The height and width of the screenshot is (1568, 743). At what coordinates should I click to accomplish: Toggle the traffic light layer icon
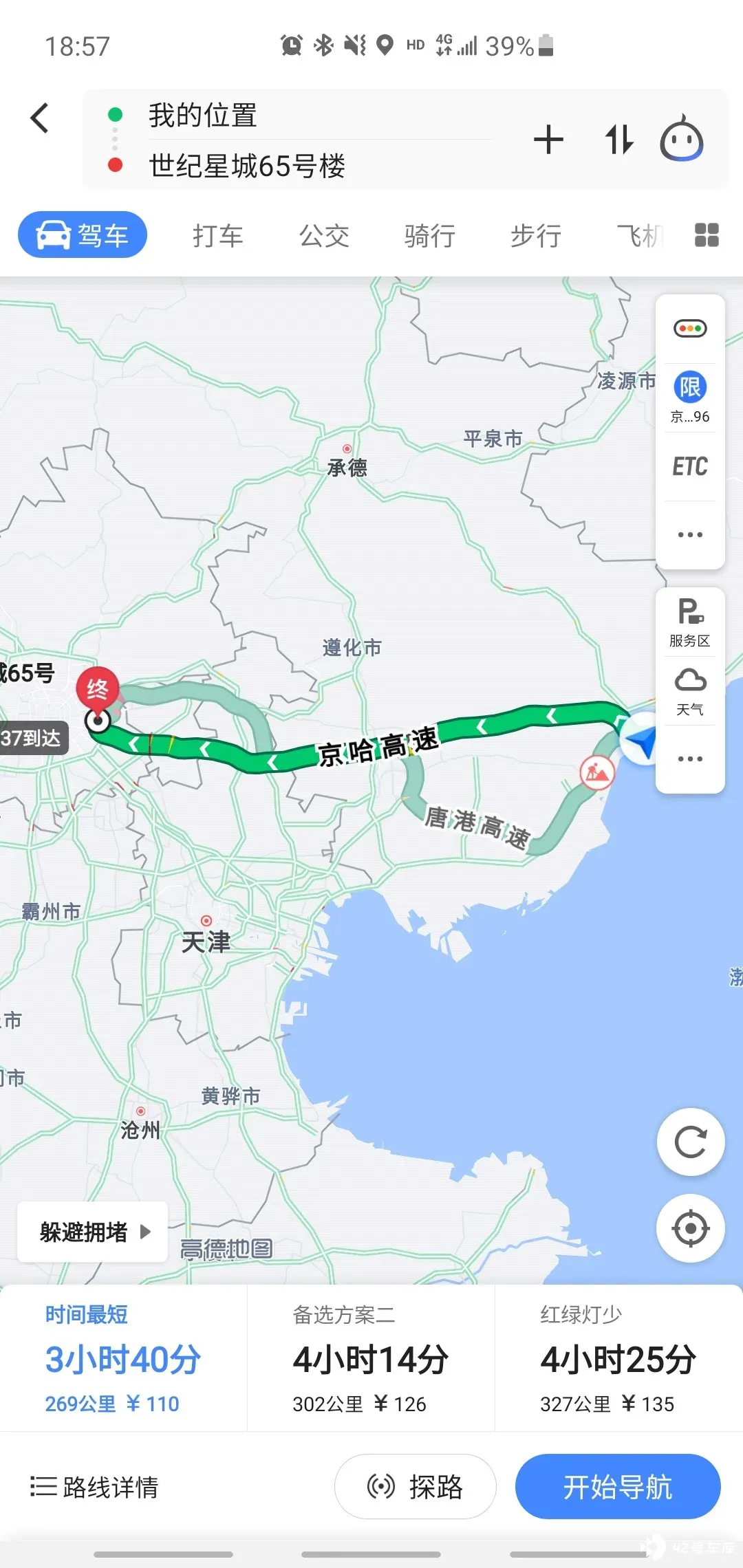click(x=690, y=329)
